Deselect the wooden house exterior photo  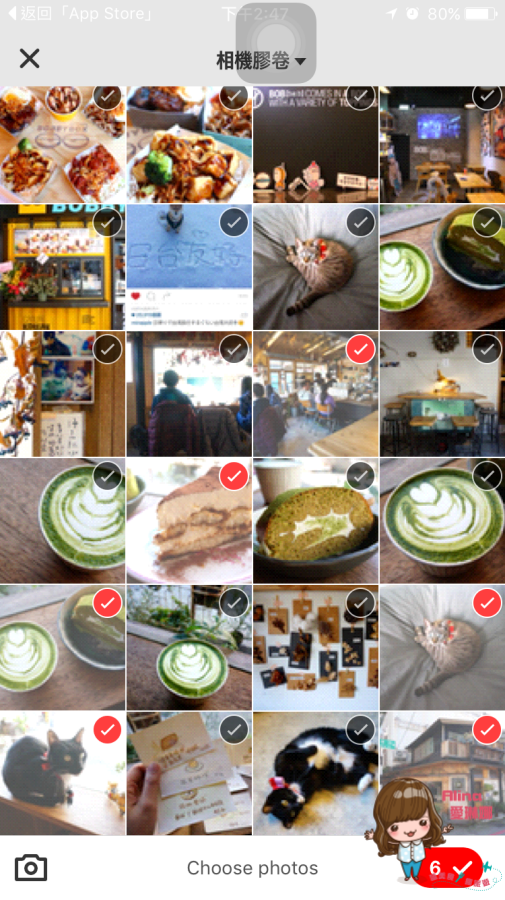pos(442,774)
